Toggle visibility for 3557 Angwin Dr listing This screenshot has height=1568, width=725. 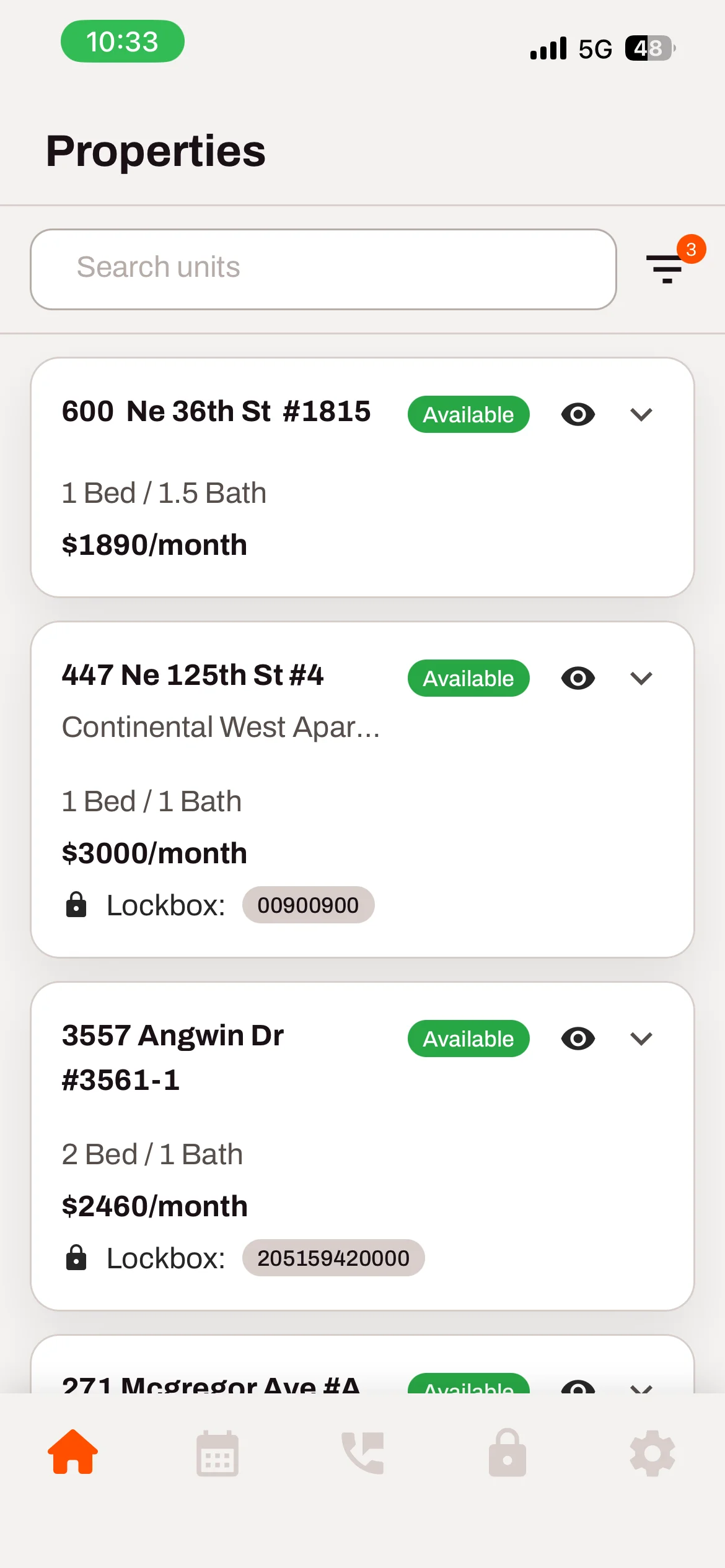pyautogui.click(x=578, y=1039)
